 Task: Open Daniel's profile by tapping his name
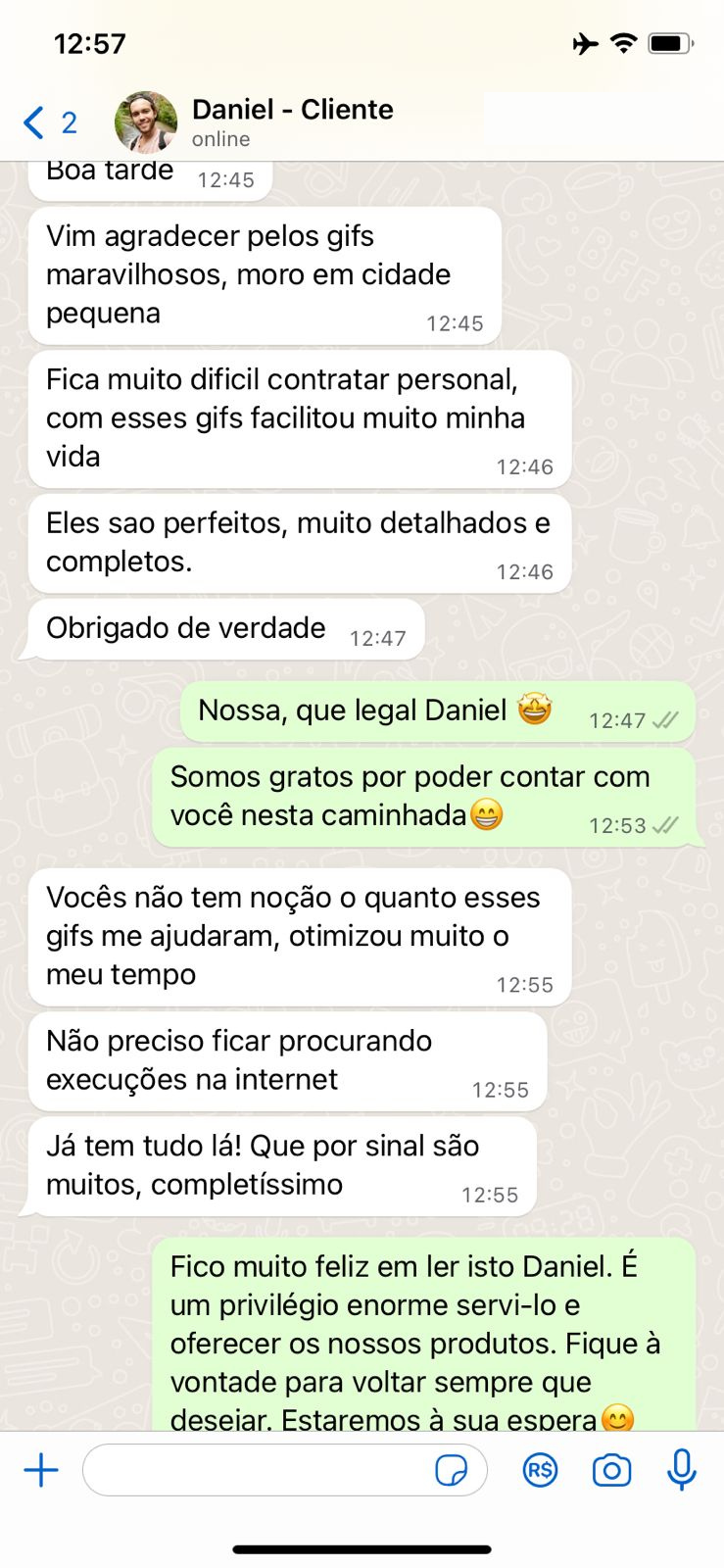point(293,110)
